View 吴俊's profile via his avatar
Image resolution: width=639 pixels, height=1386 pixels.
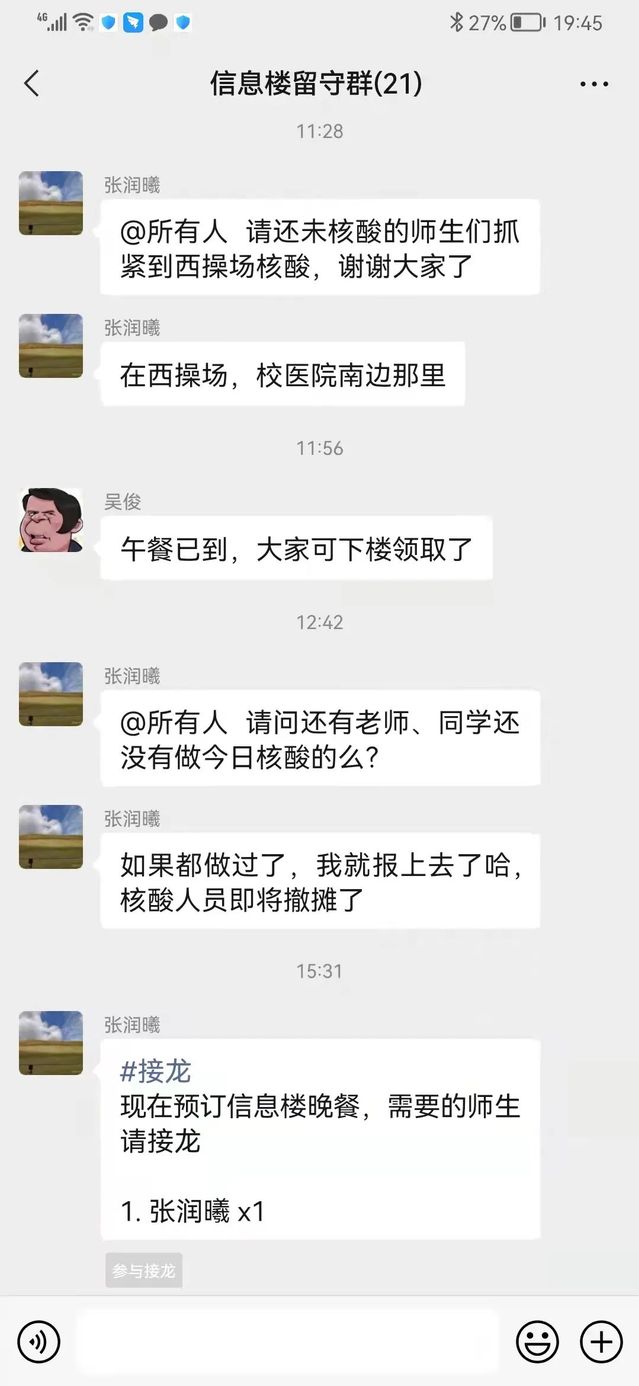click(x=51, y=521)
